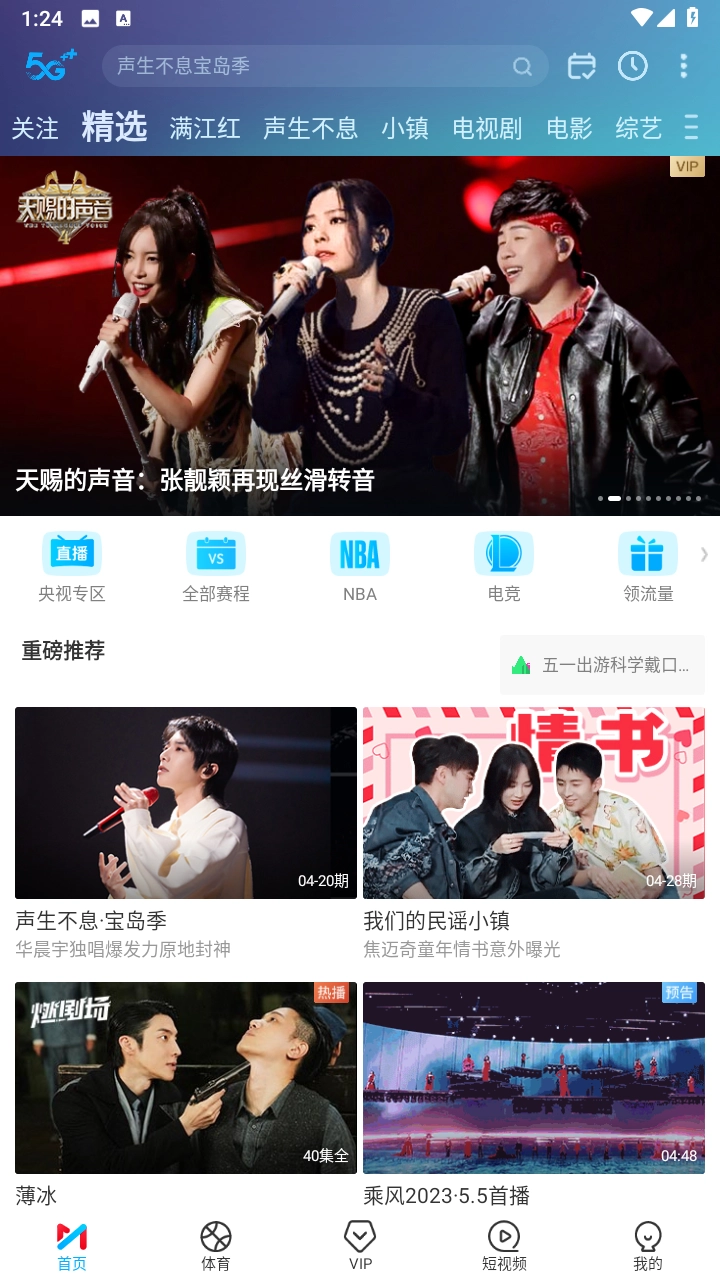This screenshot has width=720, height=1280.
Task: Expand the full channel list
Action: (691, 127)
